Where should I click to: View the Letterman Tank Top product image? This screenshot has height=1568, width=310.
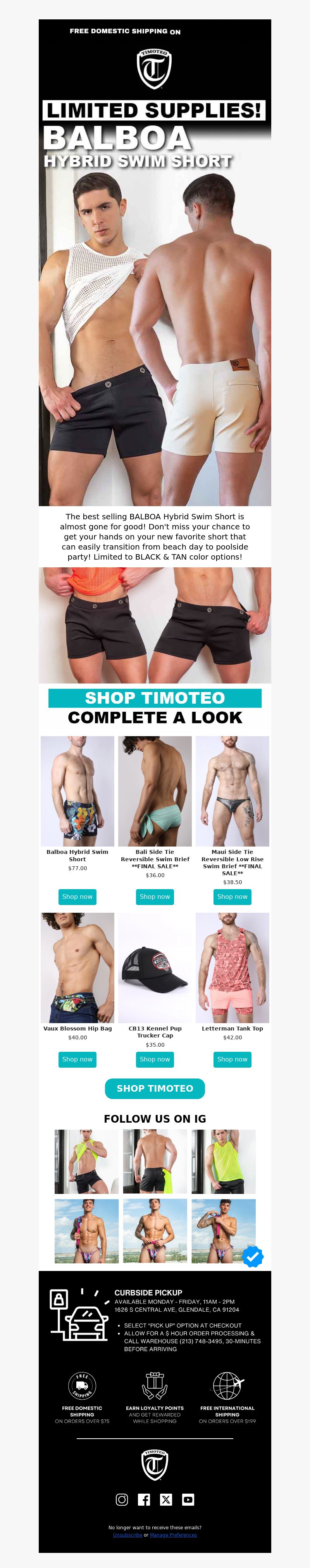click(232, 967)
